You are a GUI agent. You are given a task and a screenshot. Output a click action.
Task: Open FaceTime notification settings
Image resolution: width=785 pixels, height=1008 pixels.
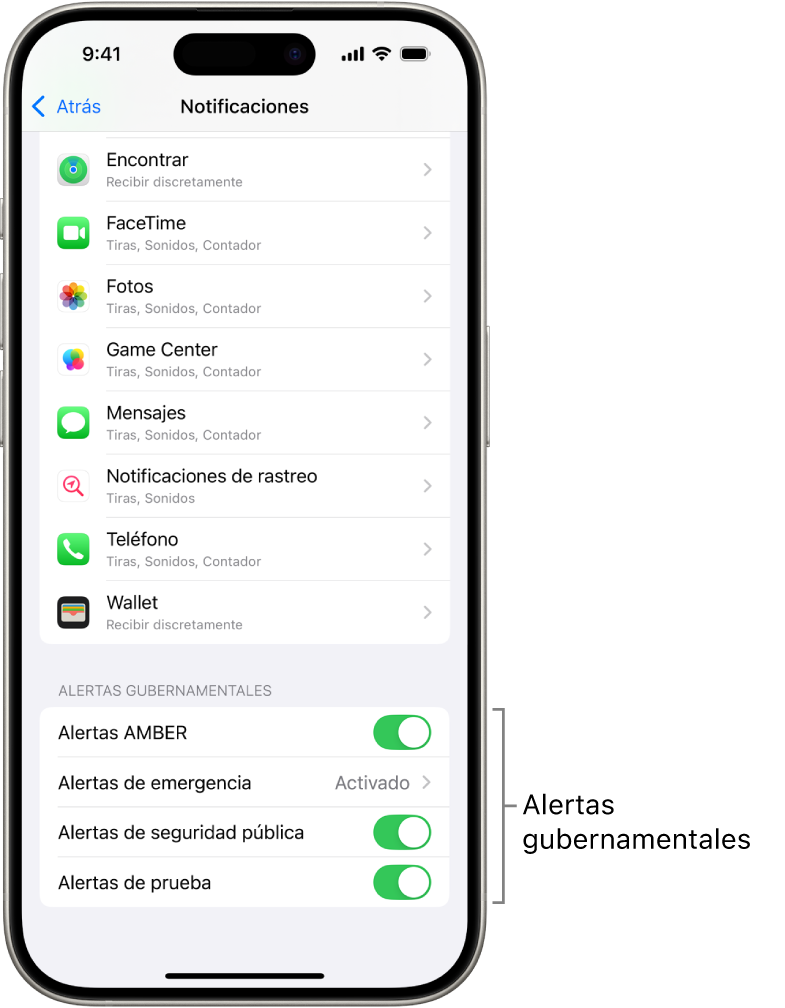click(x=245, y=233)
